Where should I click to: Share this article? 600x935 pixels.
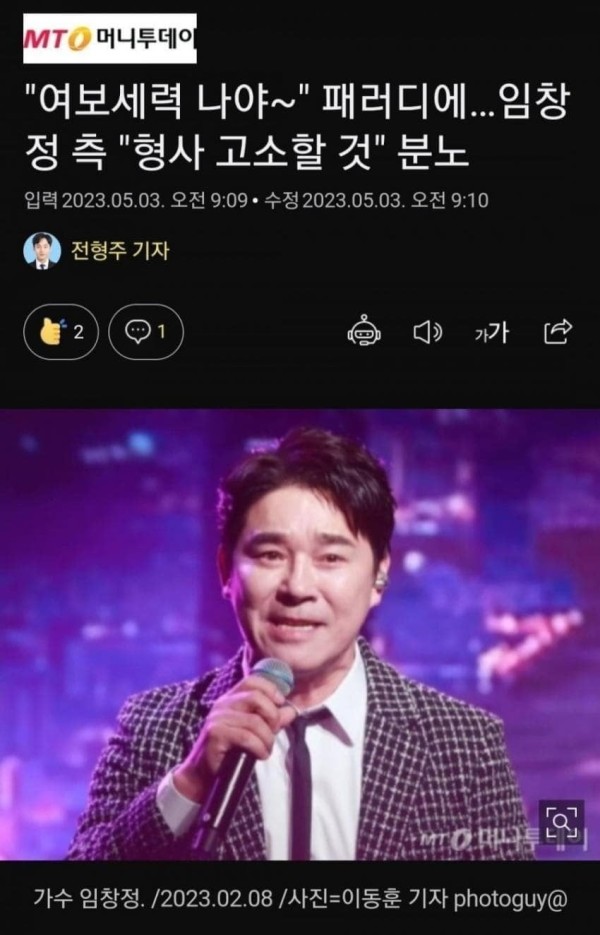click(556, 331)
